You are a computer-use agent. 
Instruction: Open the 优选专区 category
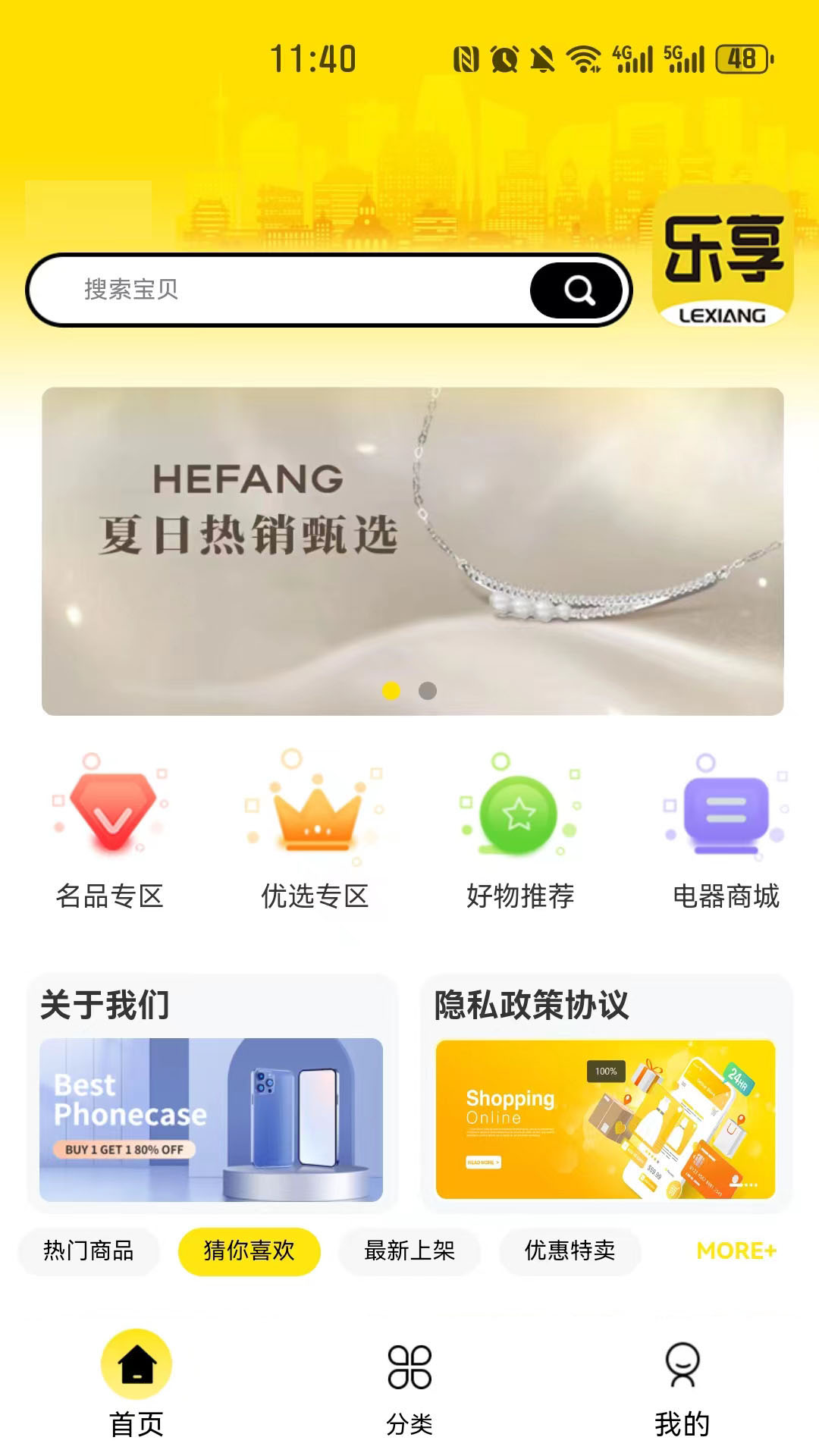[x=315, y=832]
